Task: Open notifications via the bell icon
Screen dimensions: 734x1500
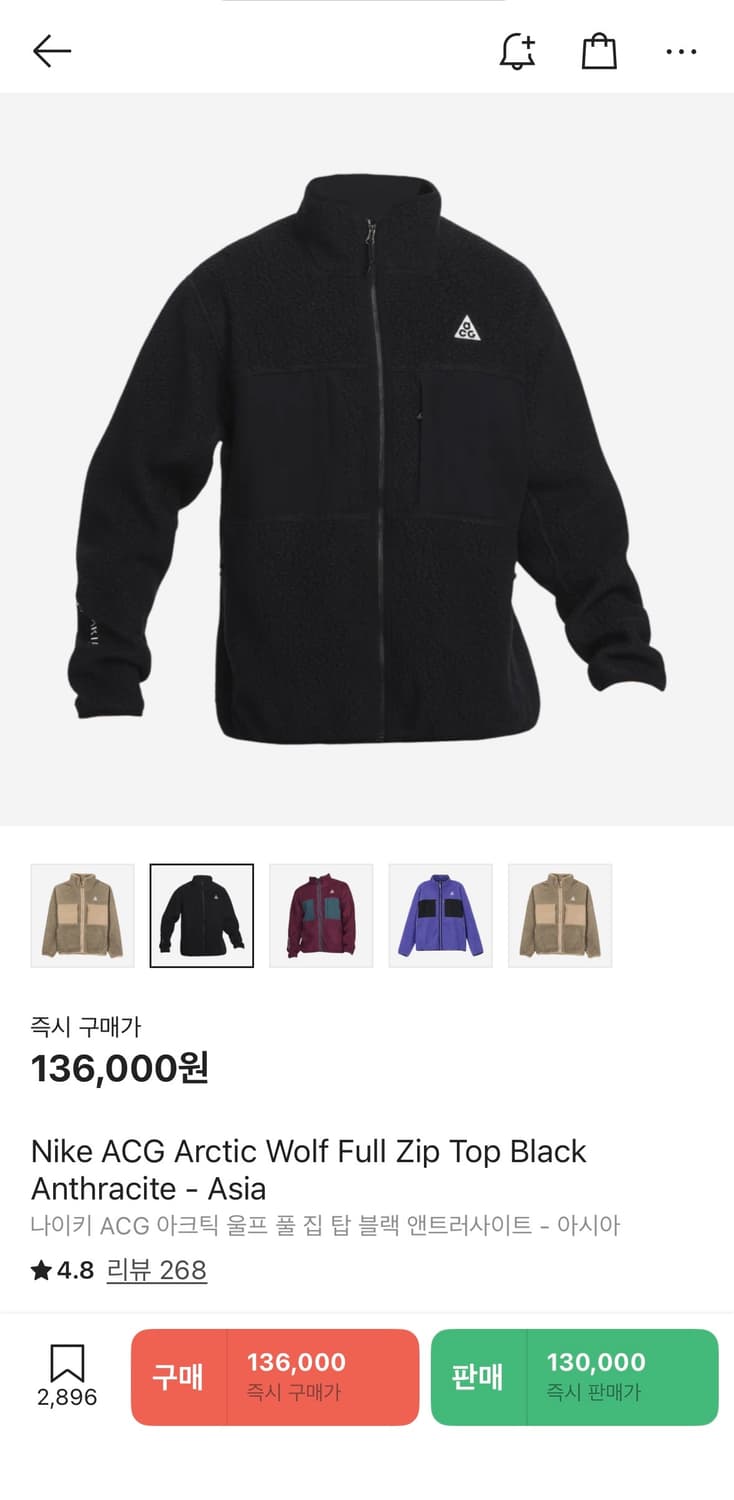Action: coord(517,51)
